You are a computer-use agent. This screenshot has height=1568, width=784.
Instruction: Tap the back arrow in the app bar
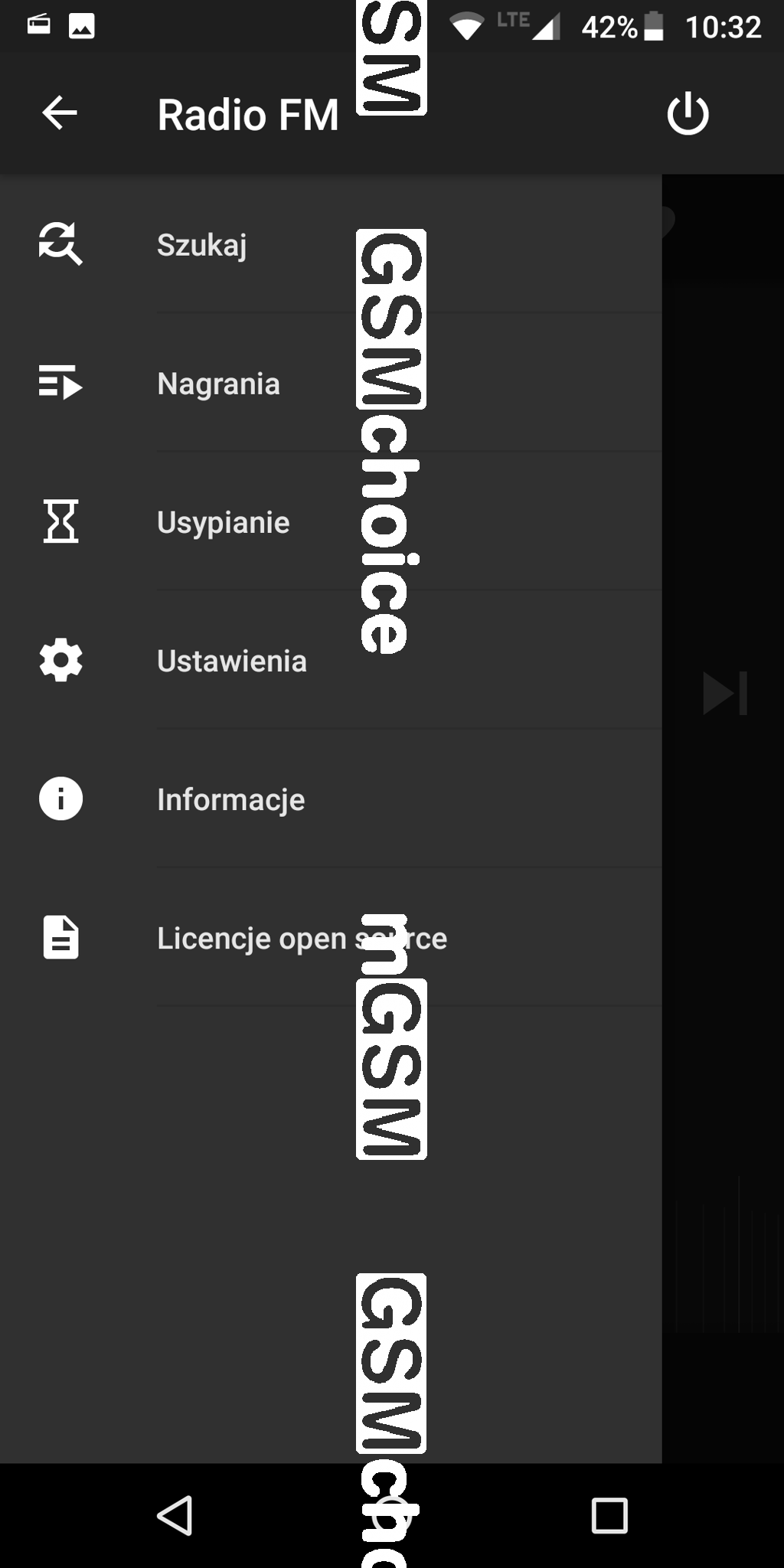(60, 114)
